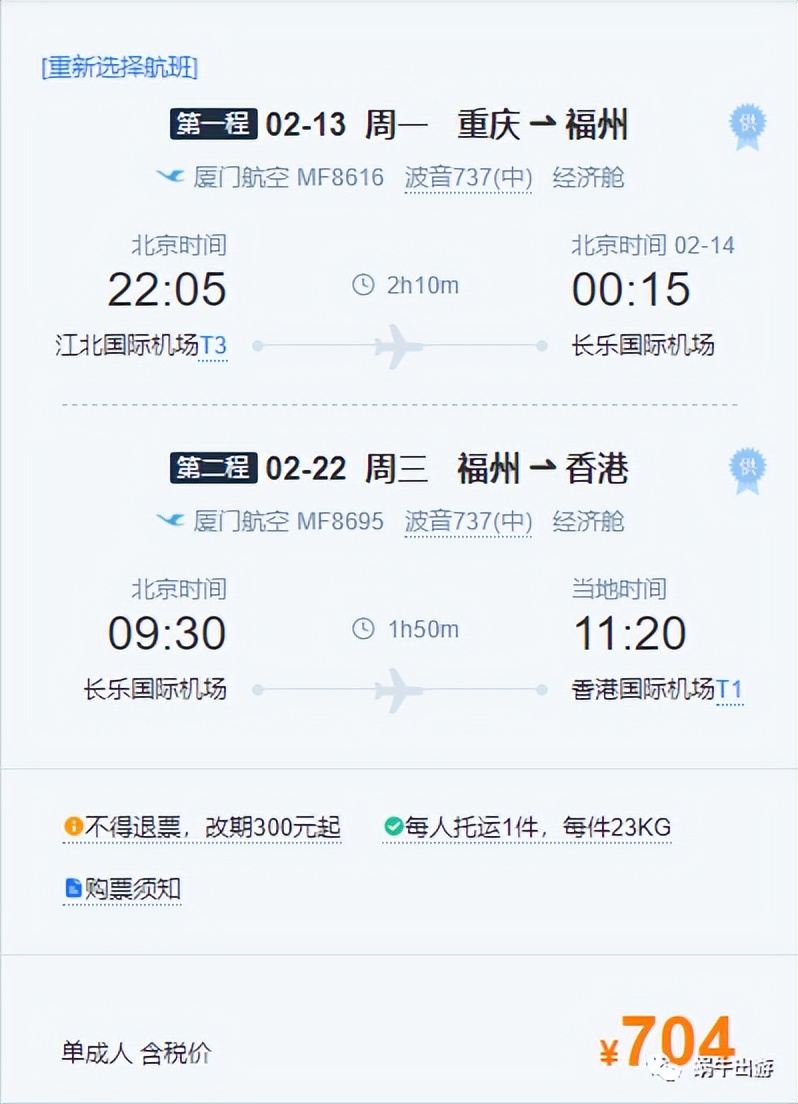Select the 第一程 segment label

coord(212,123)
